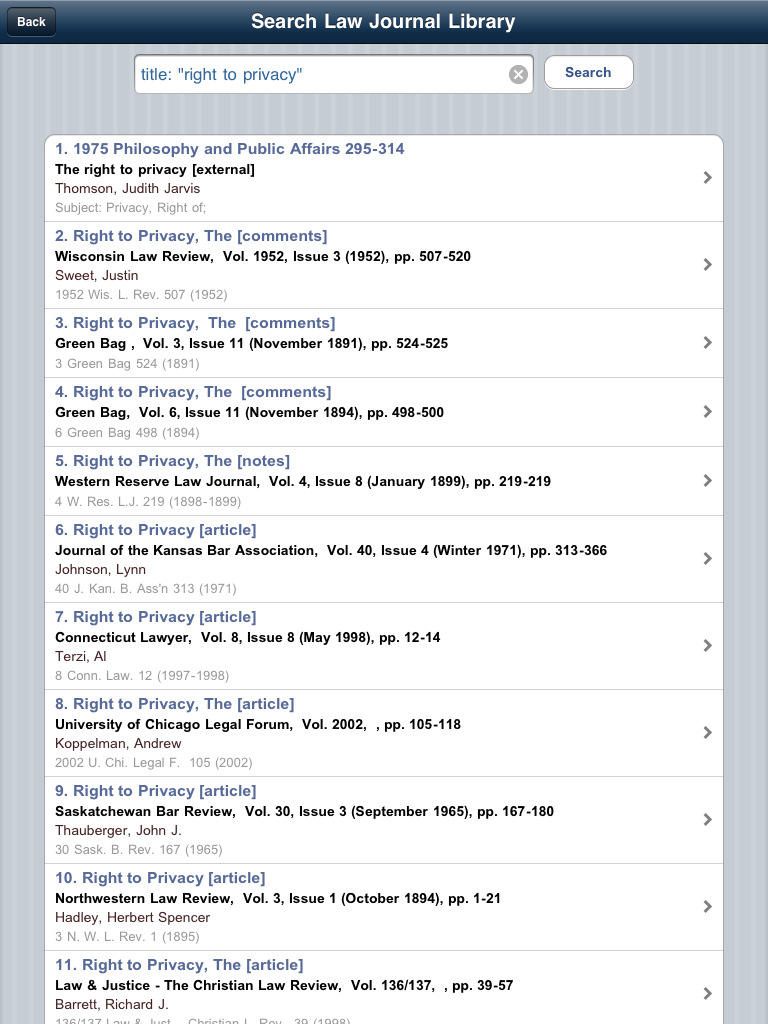768x1024 pixels.
Task: Open the Saskatchewan Bar Review article by John Thauberger
Action: coord(383,820)
